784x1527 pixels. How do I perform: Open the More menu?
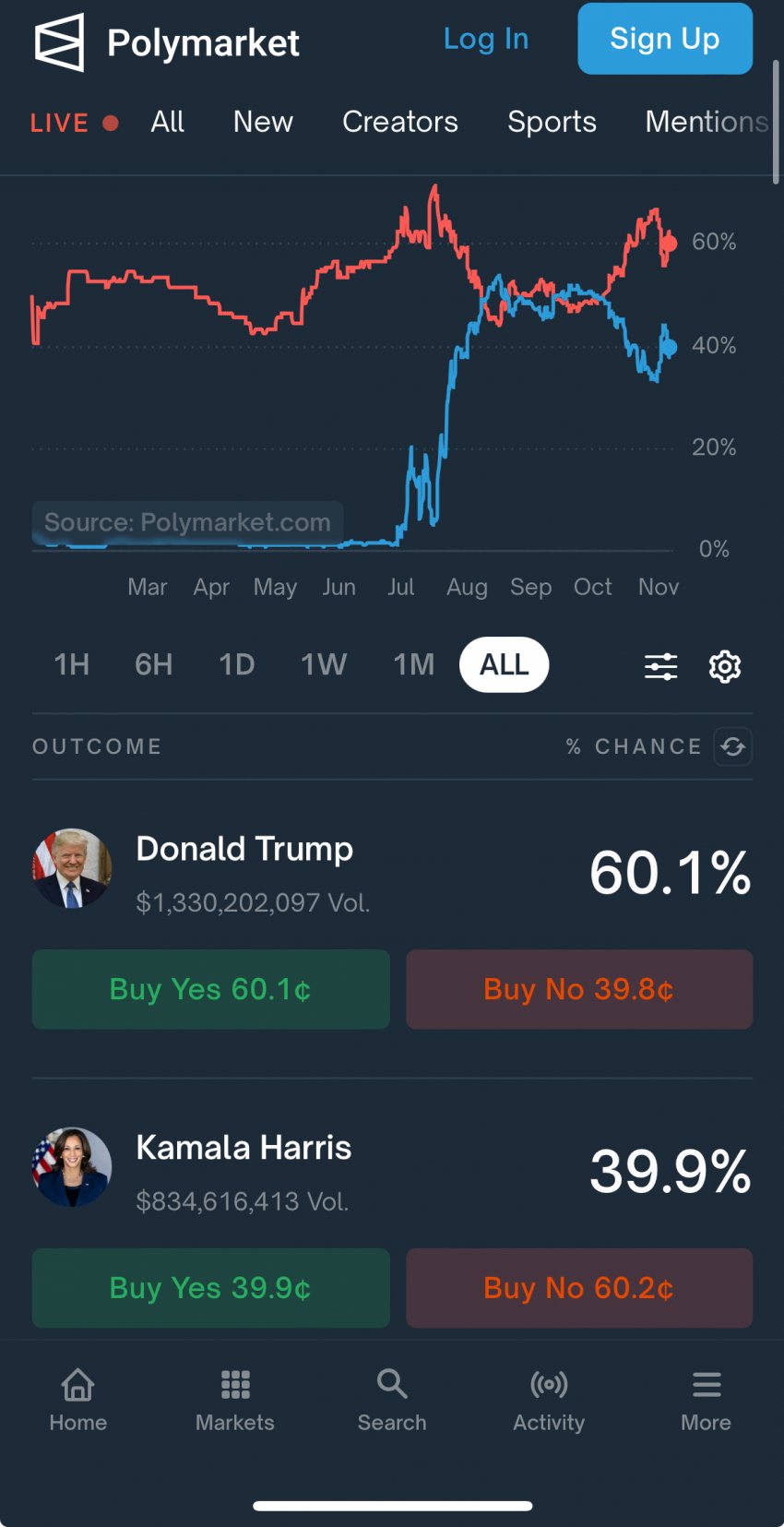pyautogui.click(x=707, y=1401)
